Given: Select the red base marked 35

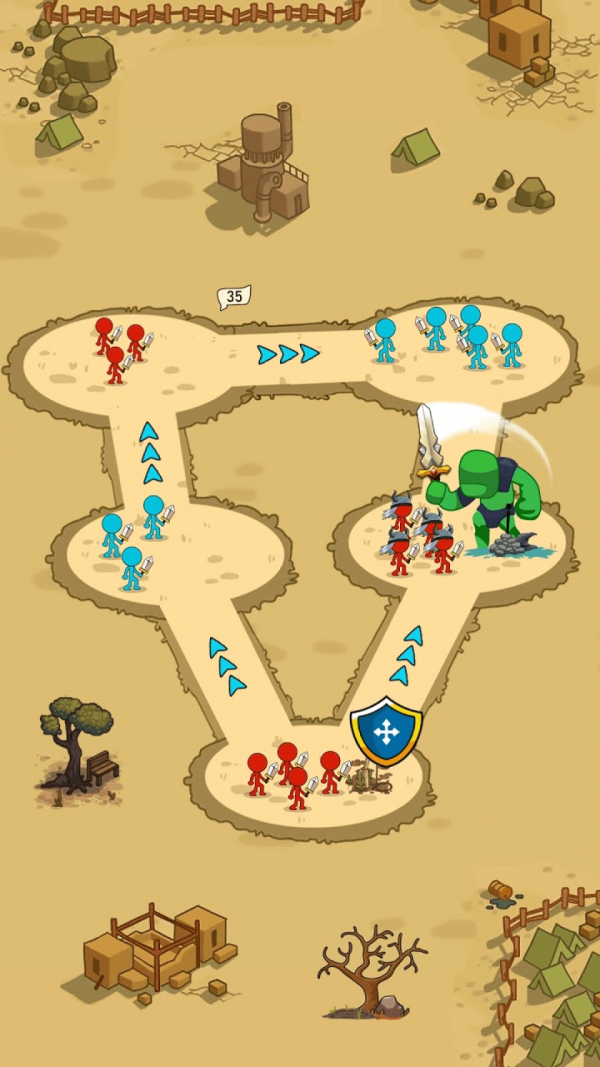Looking at the screenshot, I should point(120,352).
